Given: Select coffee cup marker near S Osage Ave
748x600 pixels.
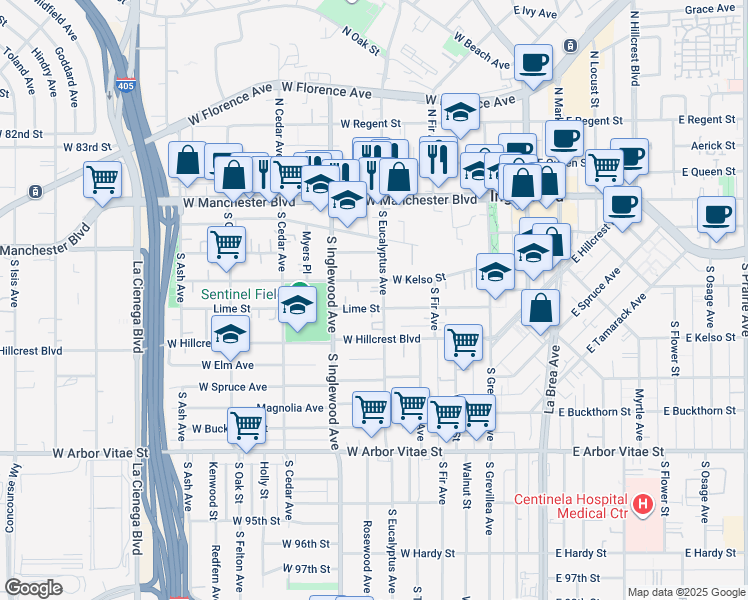Looking at the screenshot, I should [716, 215].
